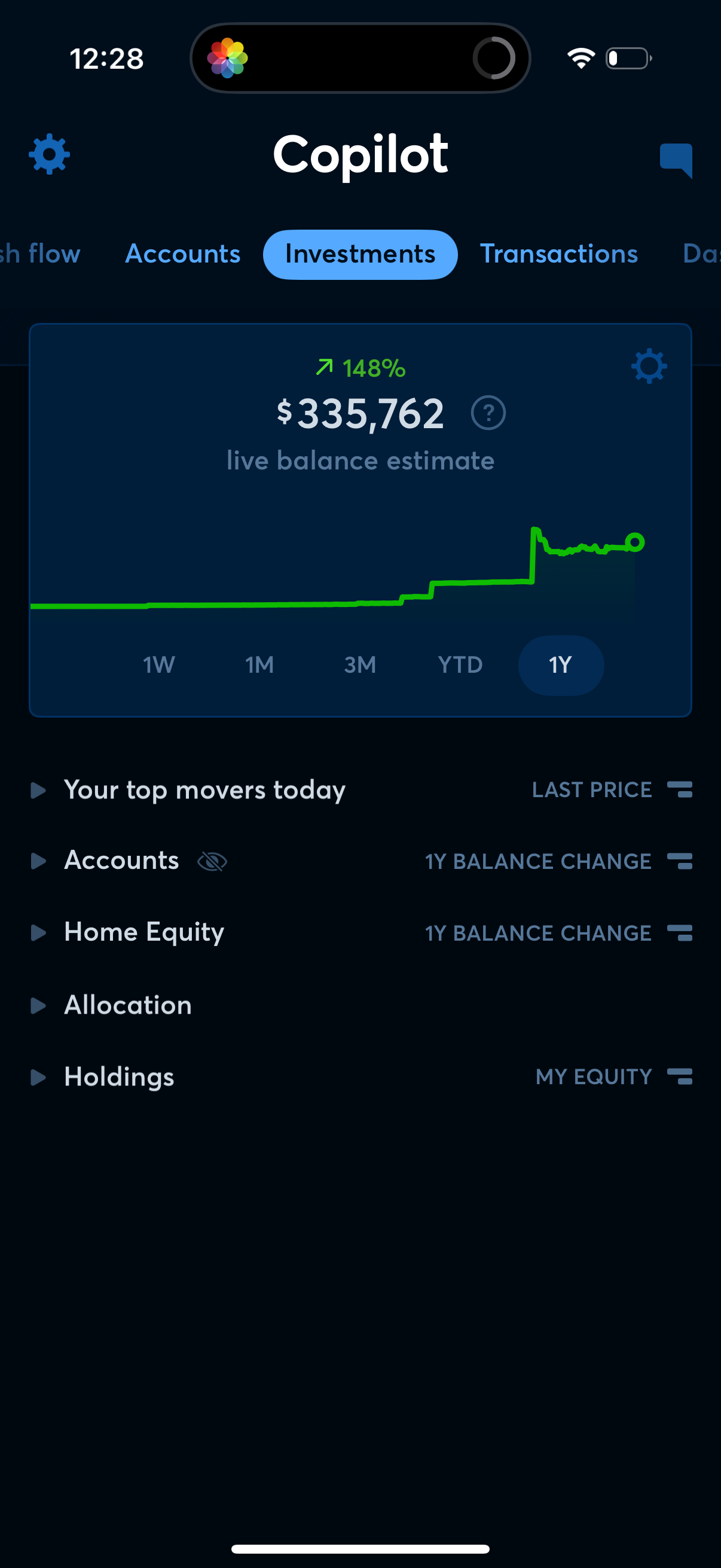721x1568 pixels.
Task: Click the live balance help question mark
Action: (x=487, y=412)
